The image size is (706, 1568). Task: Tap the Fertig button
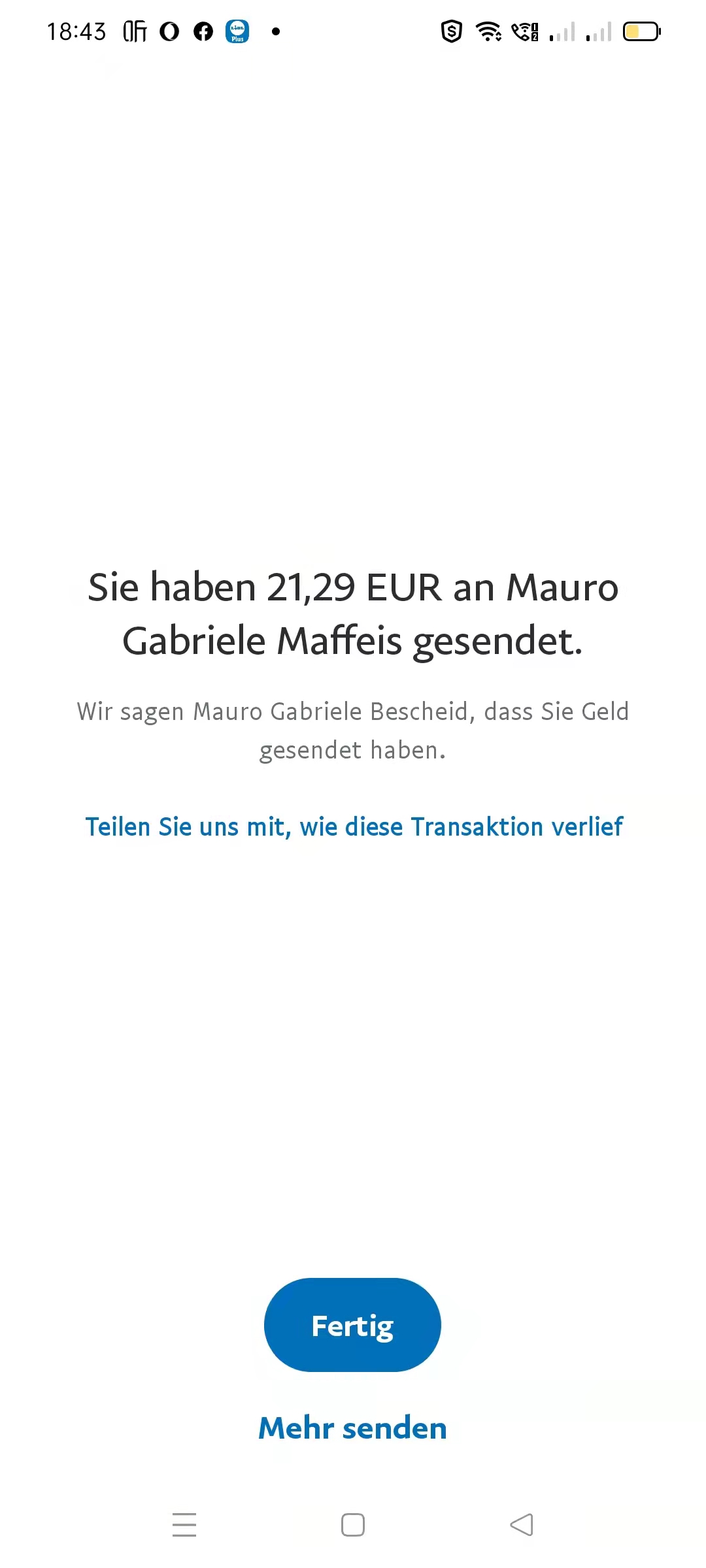point(352,1326)
